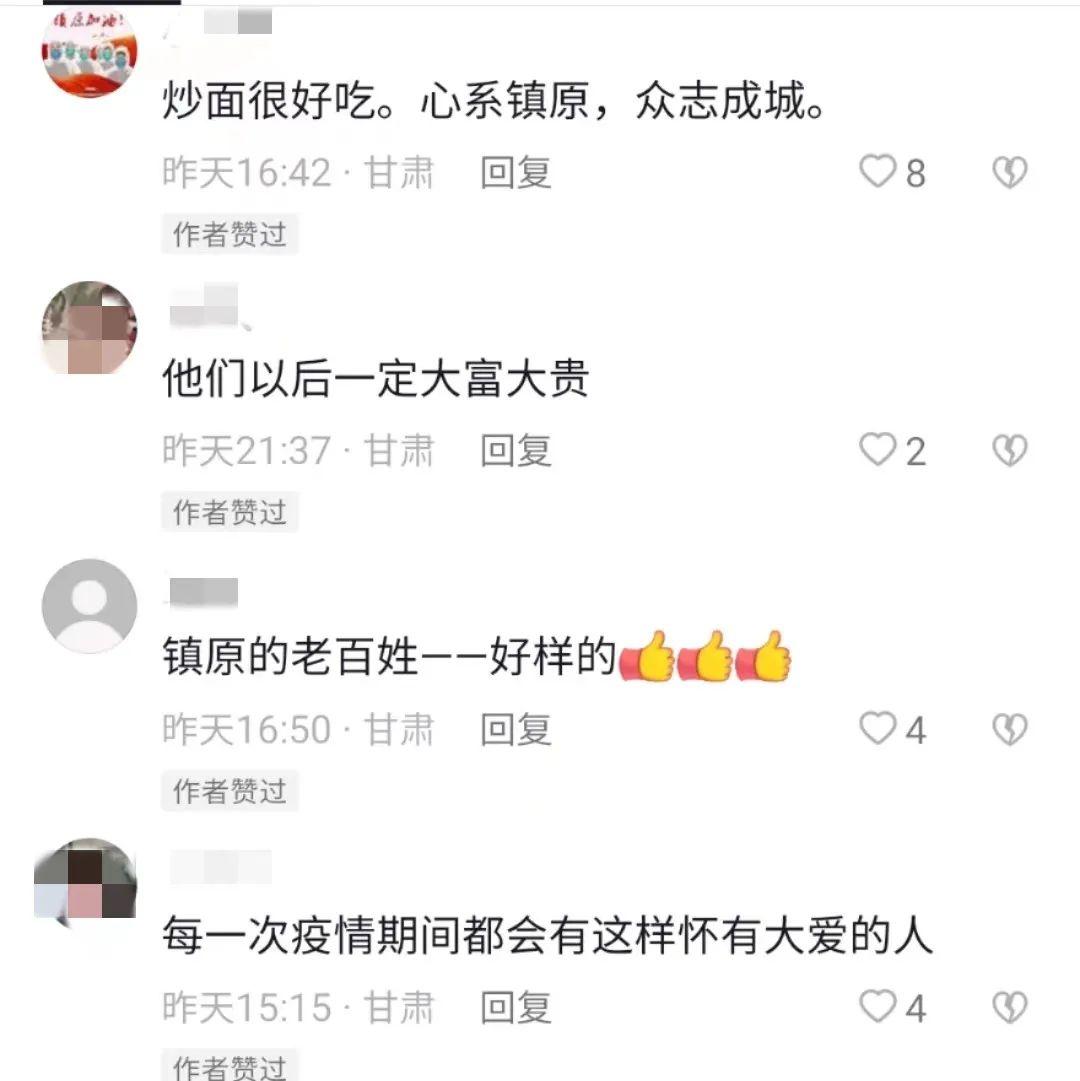Image resolution: width=1080 pixels, height=1081 pixels.
Task: Tap the heart showing 4 likes on the 镇原的老百姓 comment
Action: [x=878, y=730]
